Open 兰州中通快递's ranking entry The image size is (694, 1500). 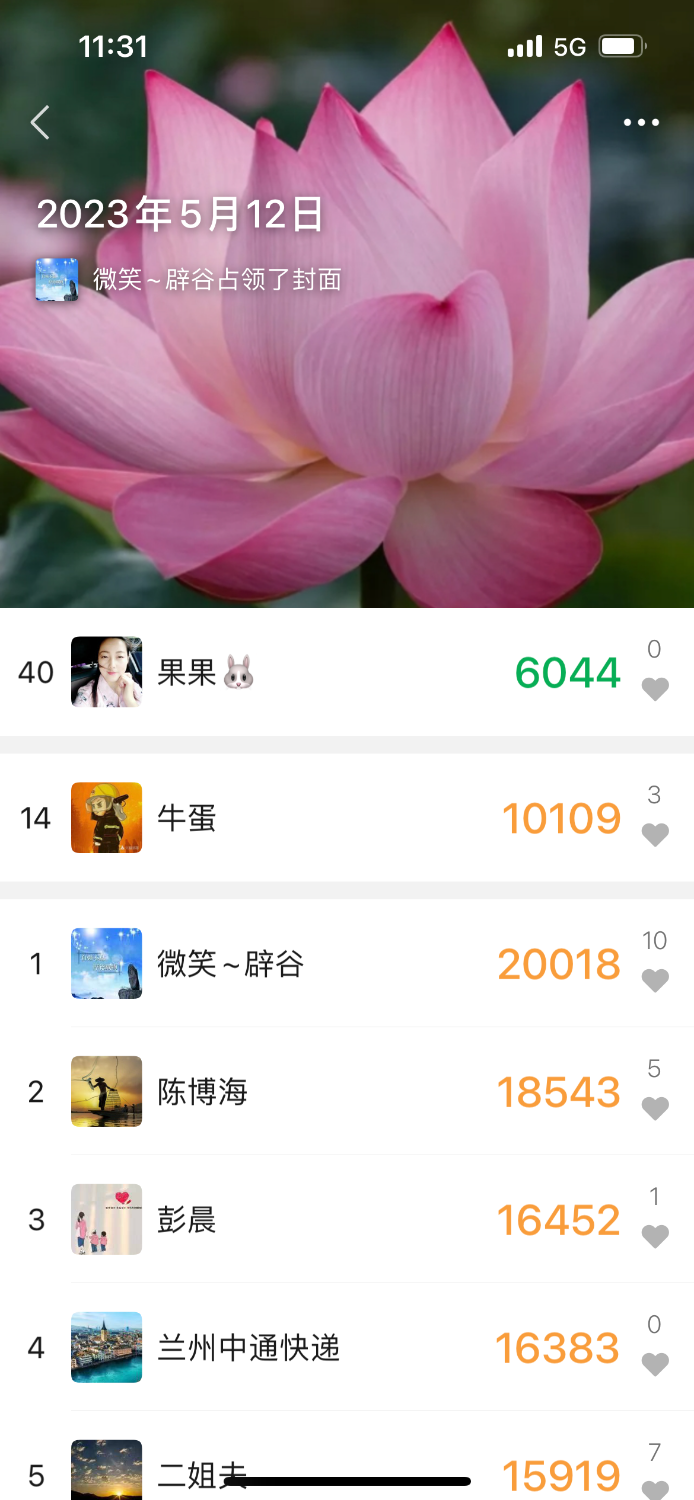300,1348
